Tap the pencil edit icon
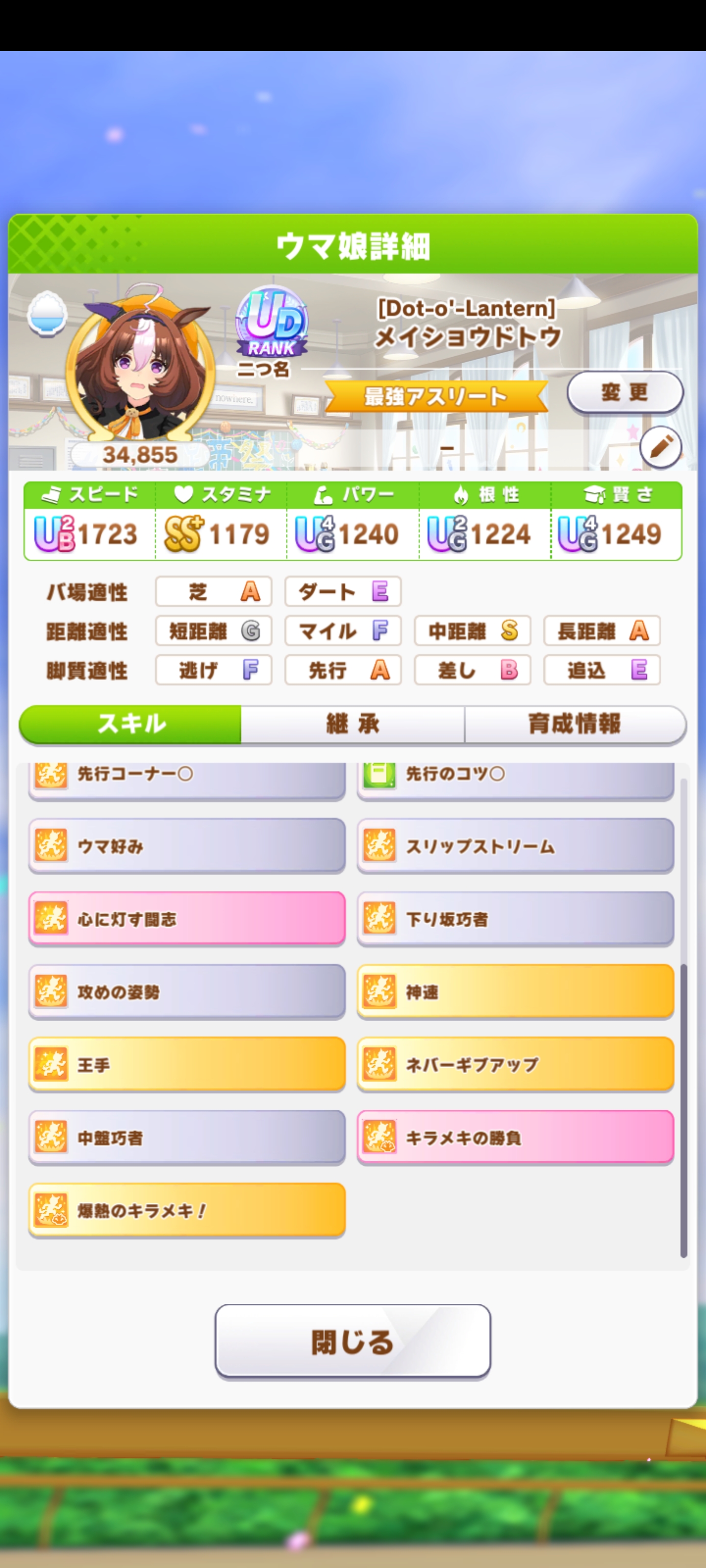This screenshot has height=1568, width=706. tap(660, 447)
